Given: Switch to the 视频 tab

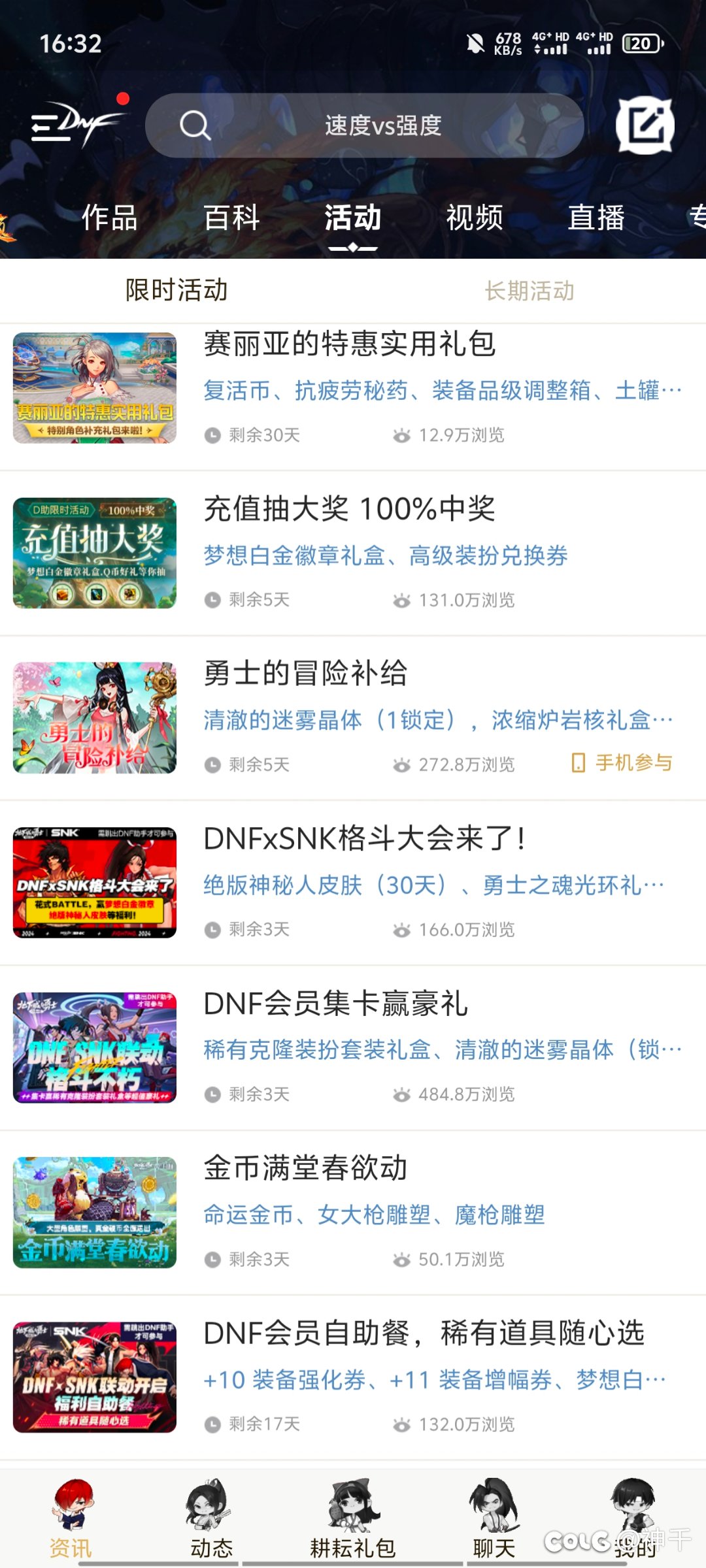Looking at the screenshot, I should tap(475, 218).
